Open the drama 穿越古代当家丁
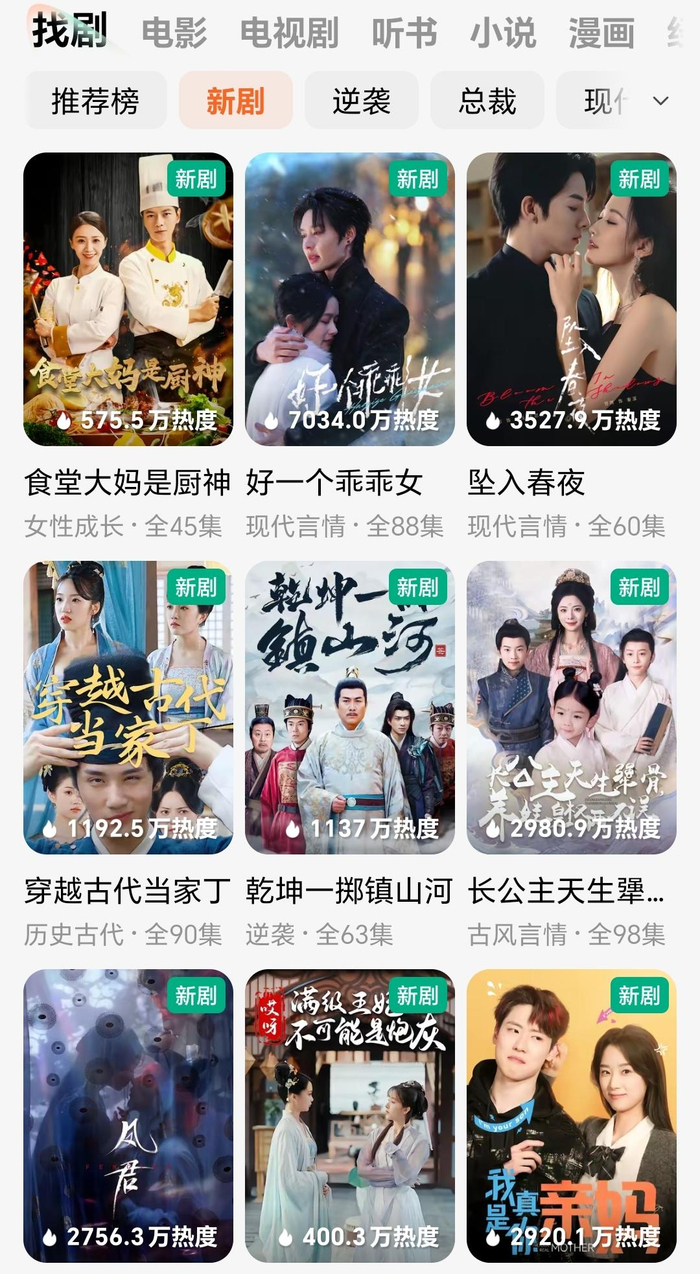 click(x=128, y=707)
